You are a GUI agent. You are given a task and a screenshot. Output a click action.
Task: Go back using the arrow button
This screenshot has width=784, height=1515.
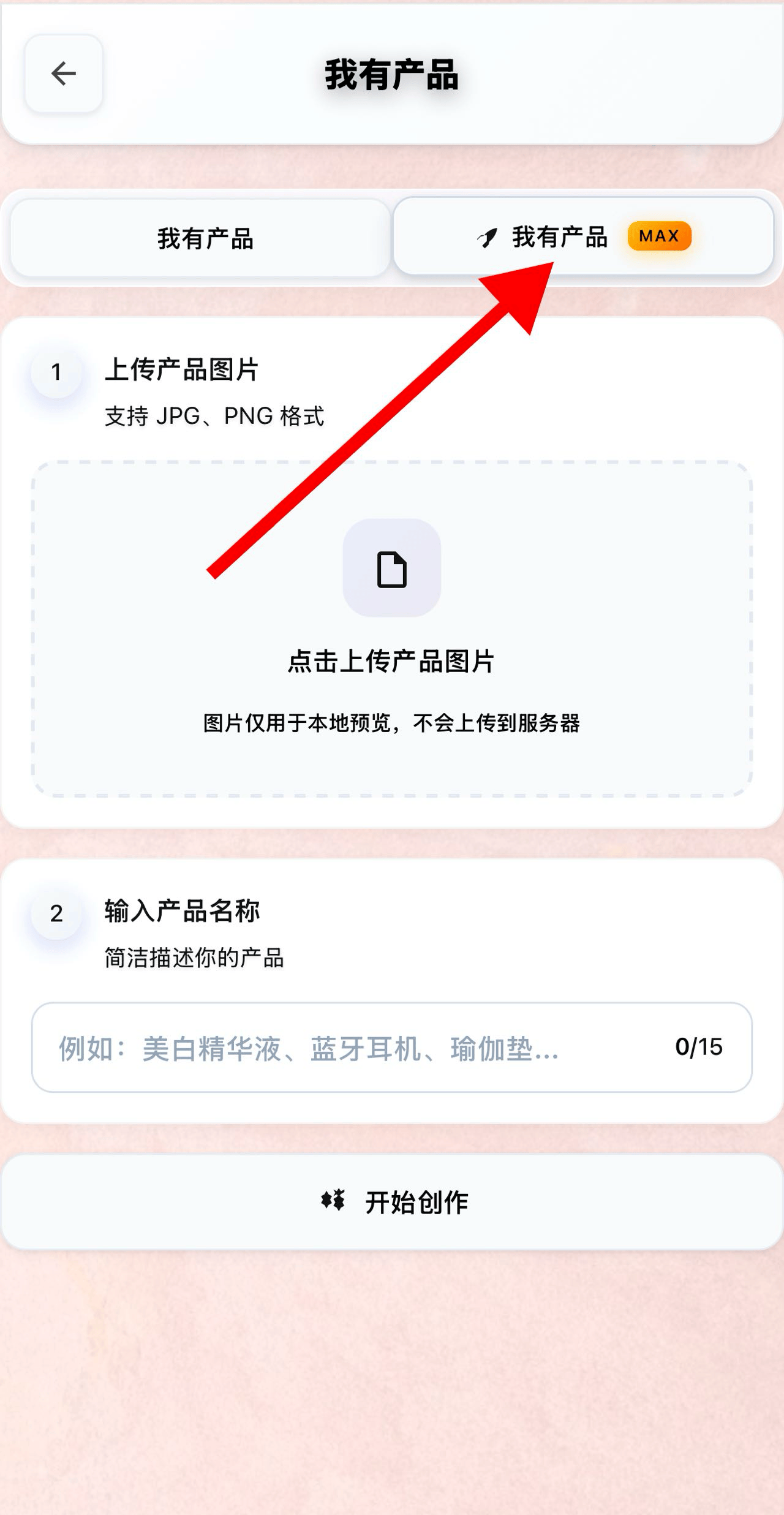(64, 74)
